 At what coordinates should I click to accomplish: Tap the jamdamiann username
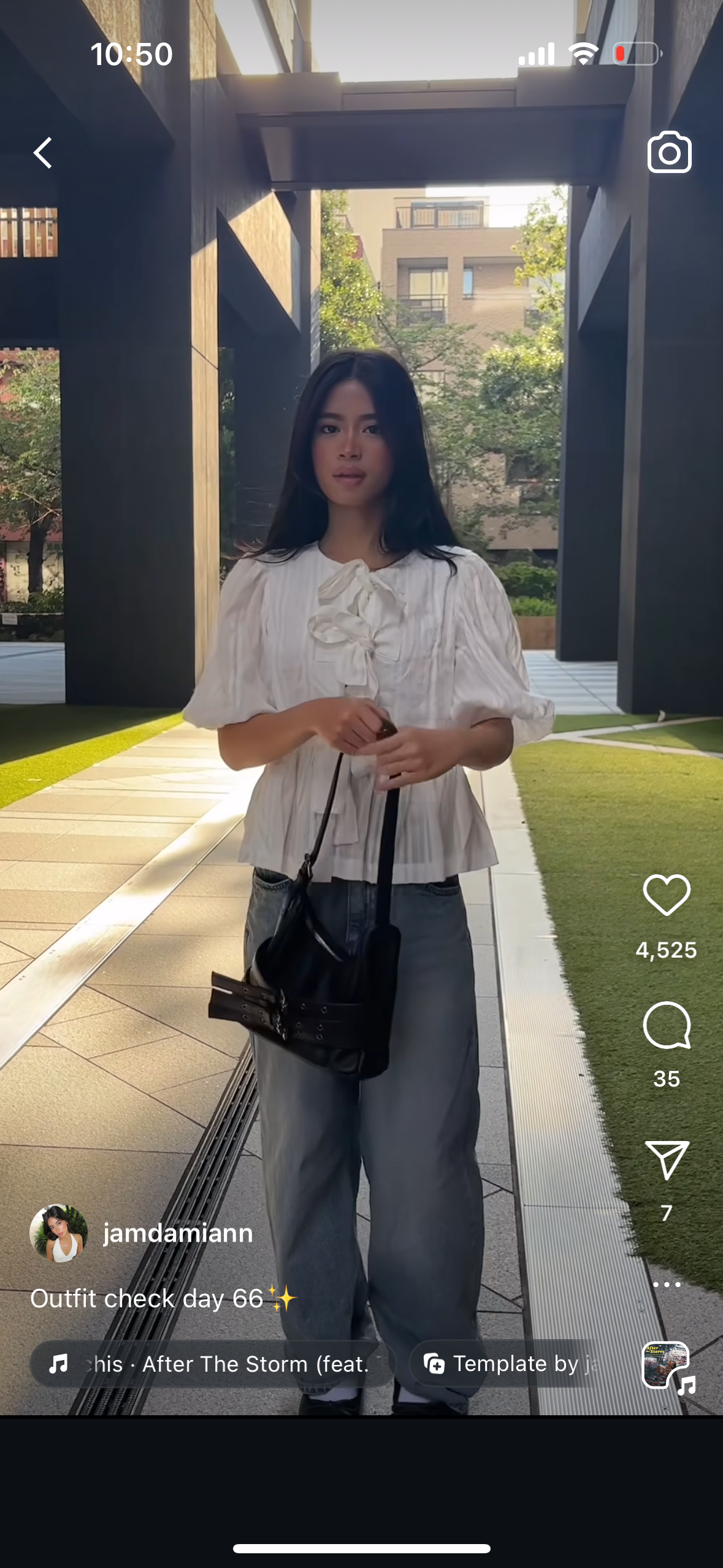178,1233
